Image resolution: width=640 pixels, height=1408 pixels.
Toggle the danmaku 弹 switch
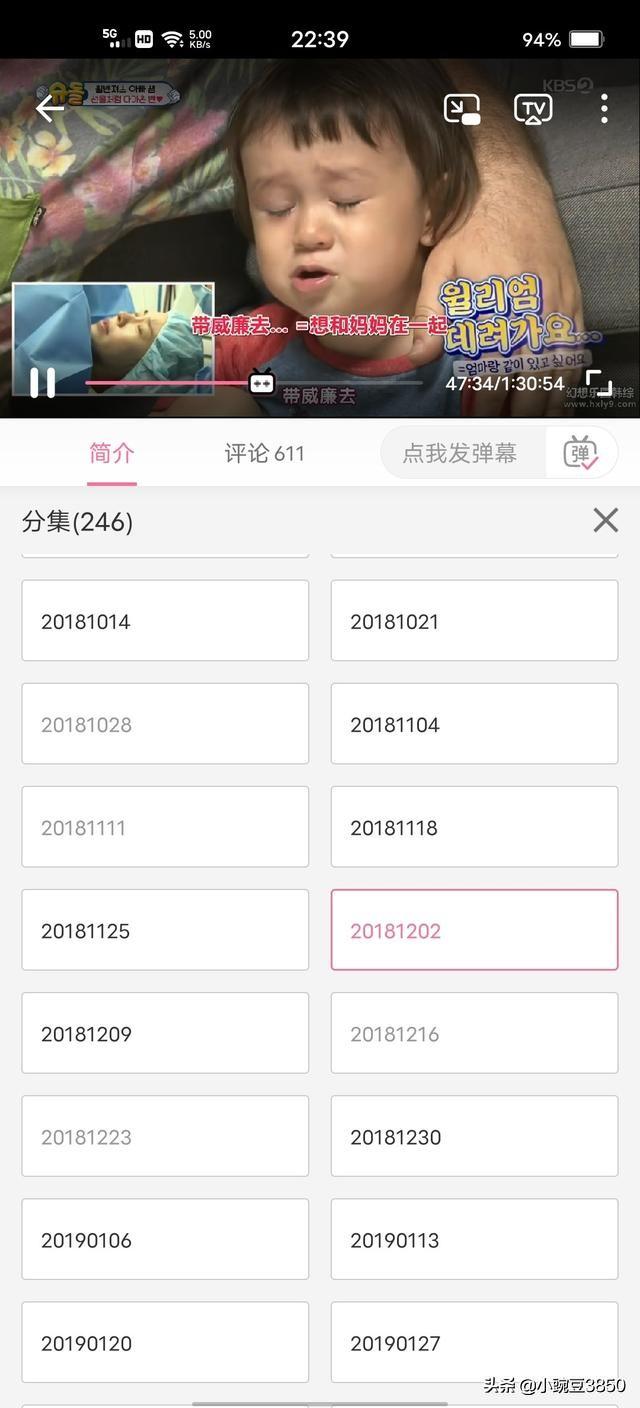point(581,453)
